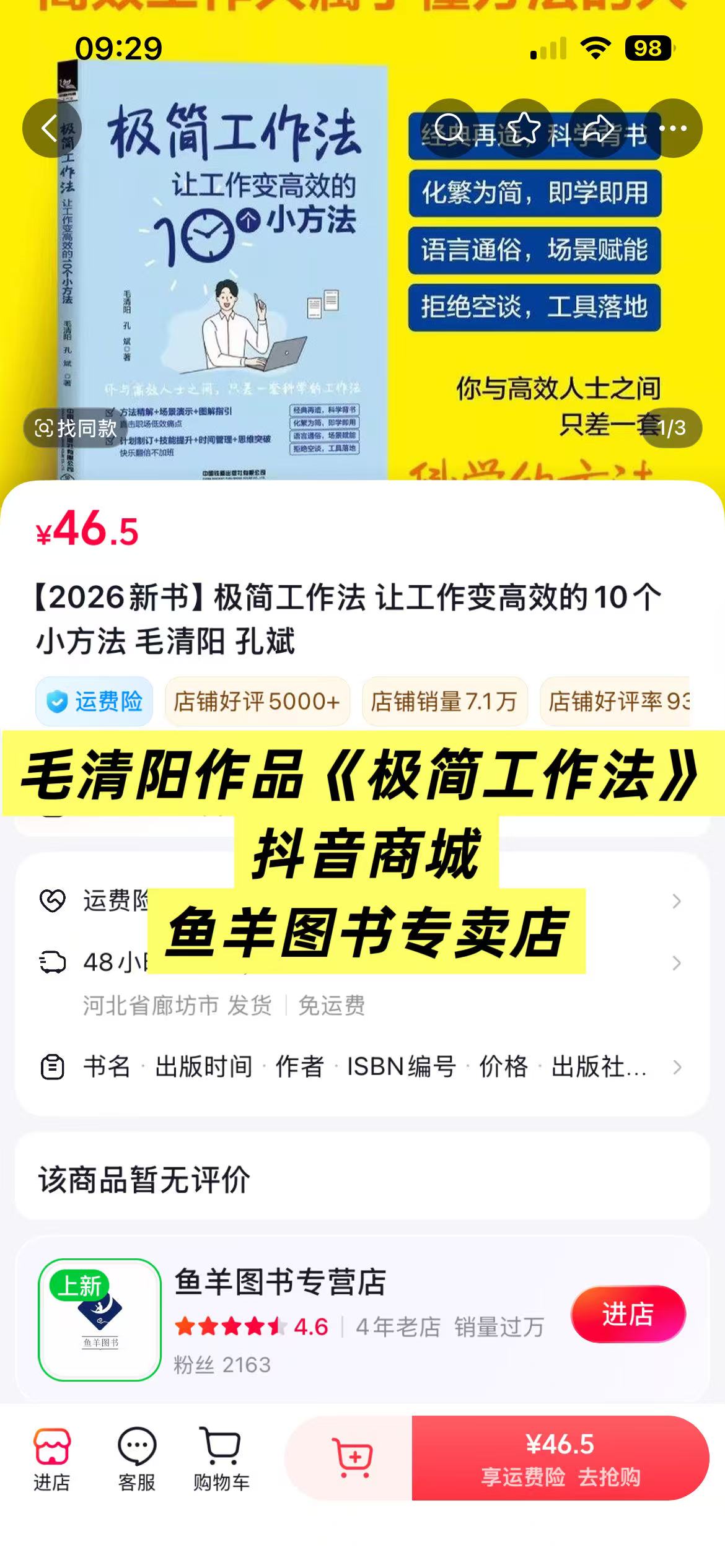
Task: Tap 找同款 to find similar items
Action: tap(76, 428)
